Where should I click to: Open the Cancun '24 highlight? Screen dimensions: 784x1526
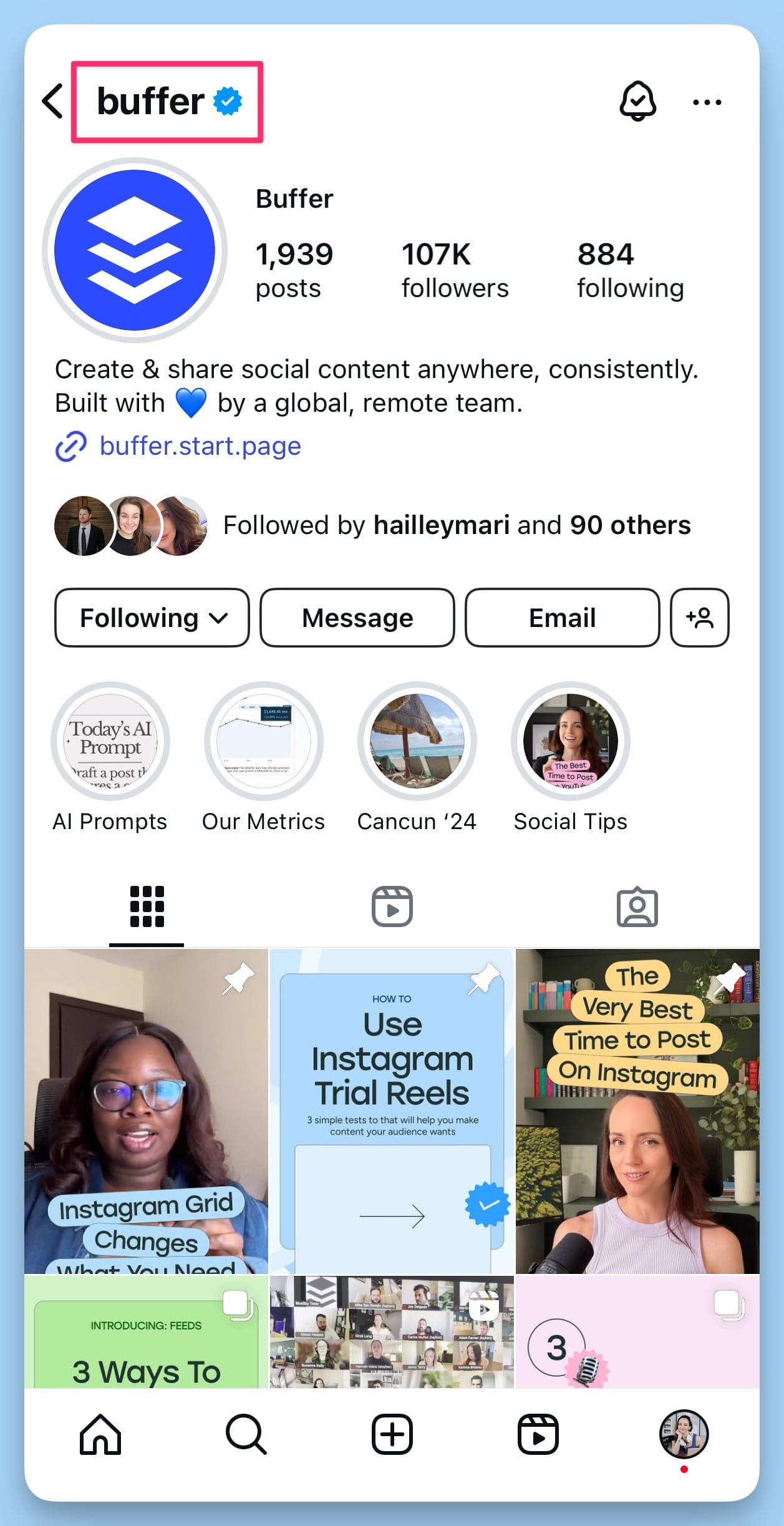coord(417,741)
